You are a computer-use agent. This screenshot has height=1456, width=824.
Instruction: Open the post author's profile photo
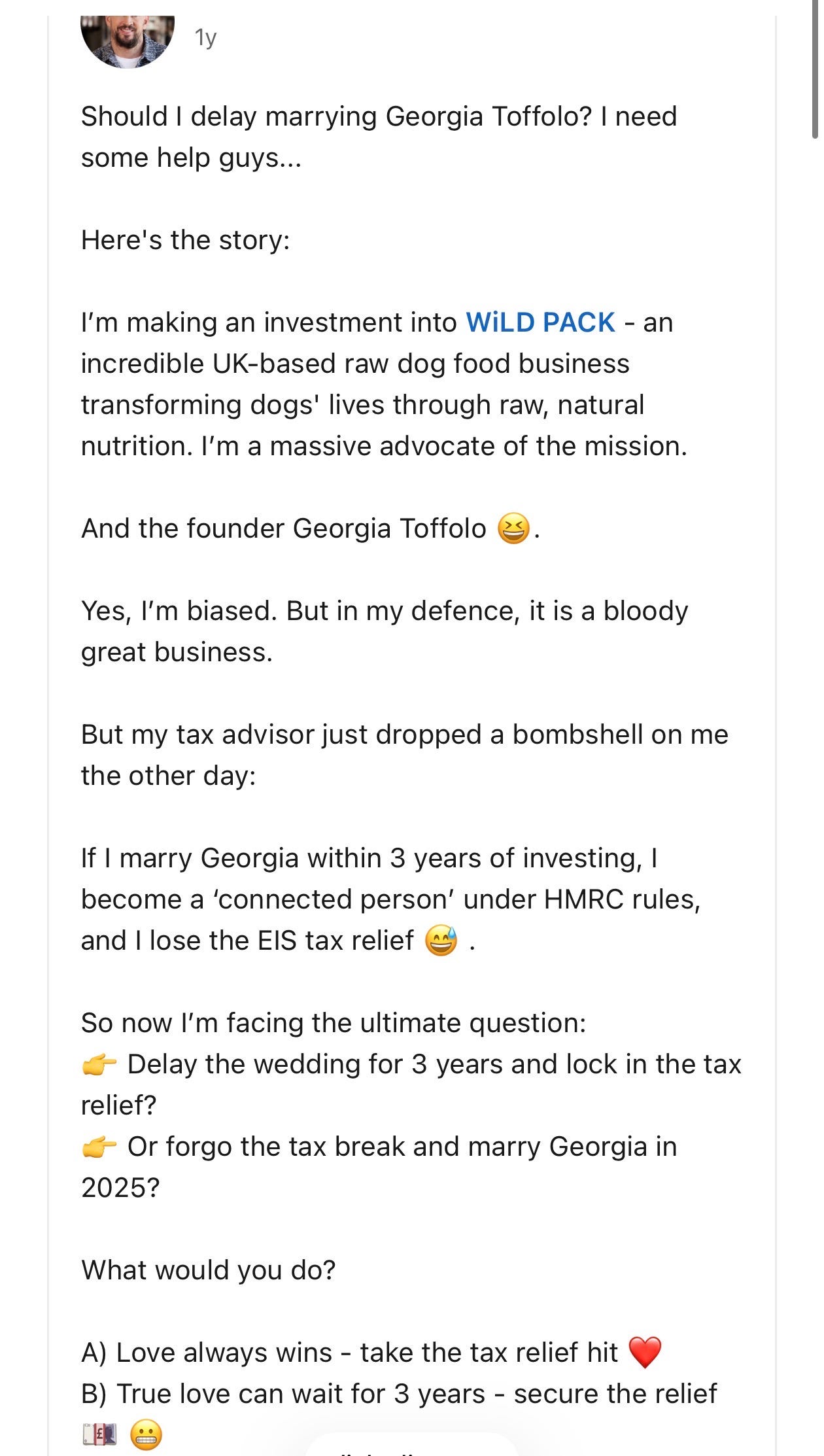point(128,41)
